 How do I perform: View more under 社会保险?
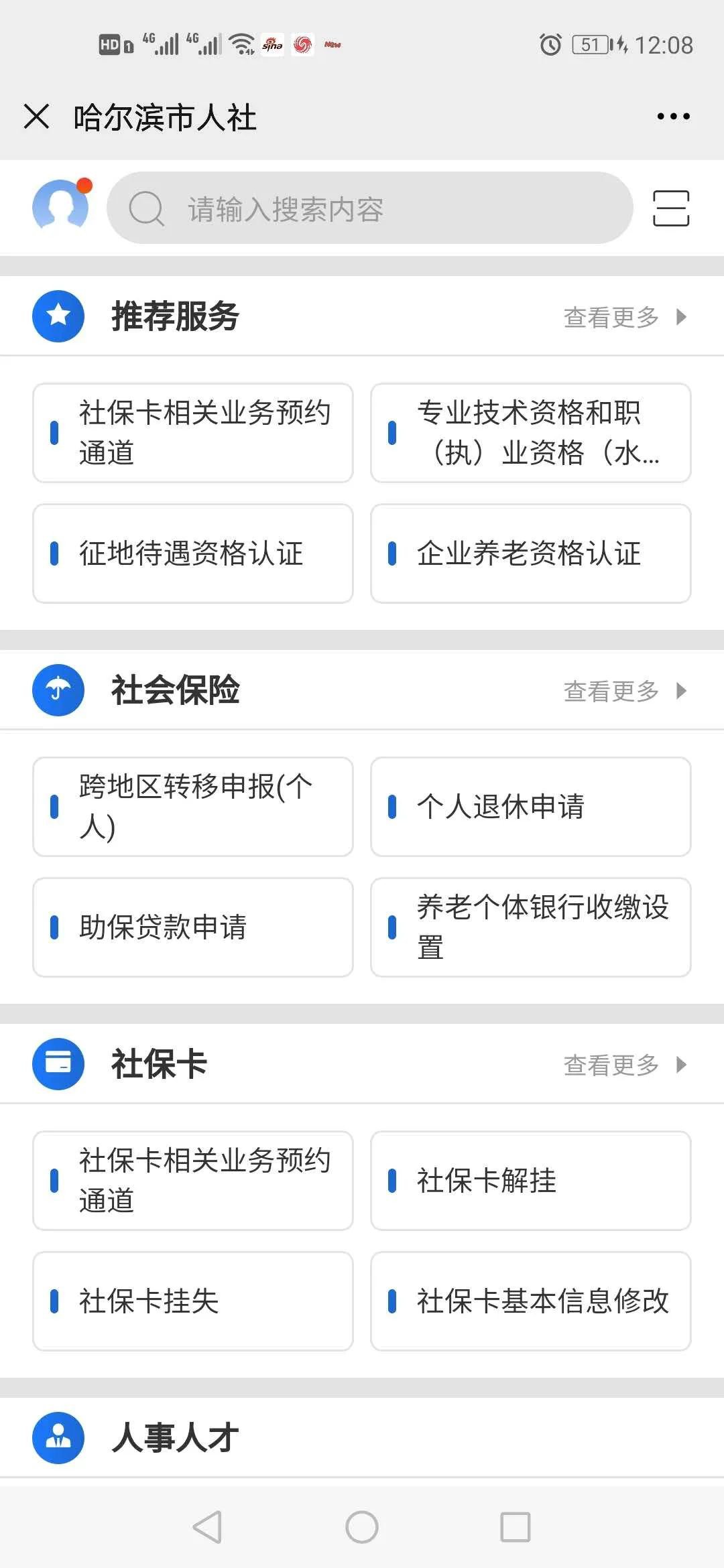pos(624,691)
